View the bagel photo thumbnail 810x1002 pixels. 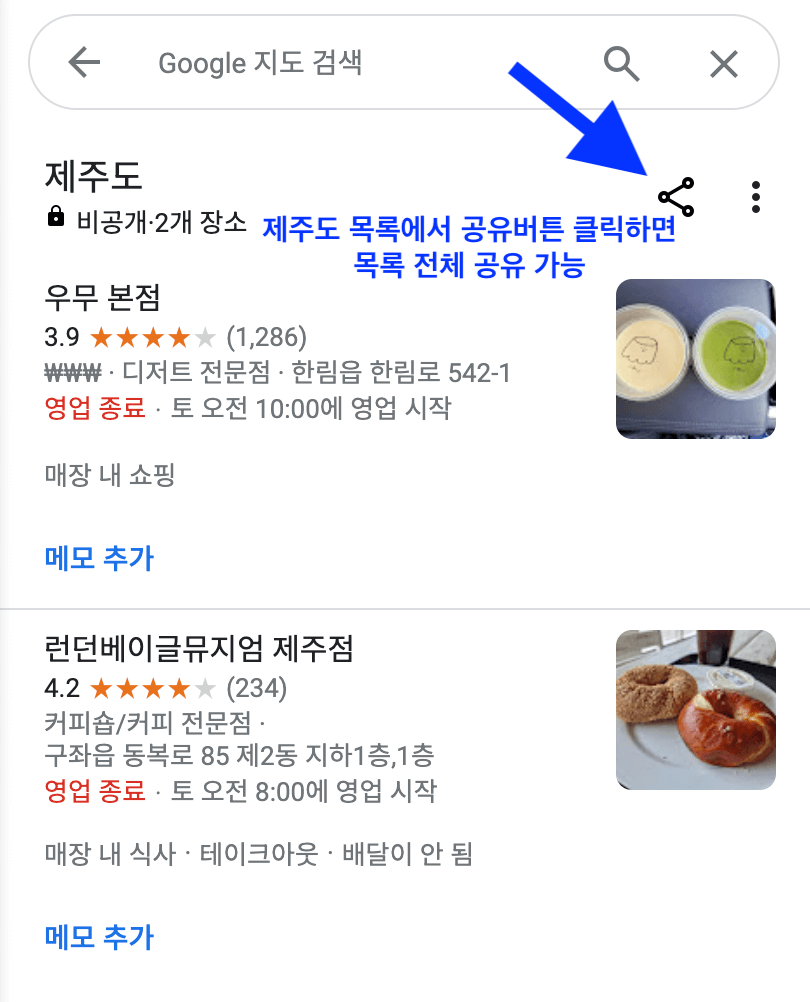695,708
